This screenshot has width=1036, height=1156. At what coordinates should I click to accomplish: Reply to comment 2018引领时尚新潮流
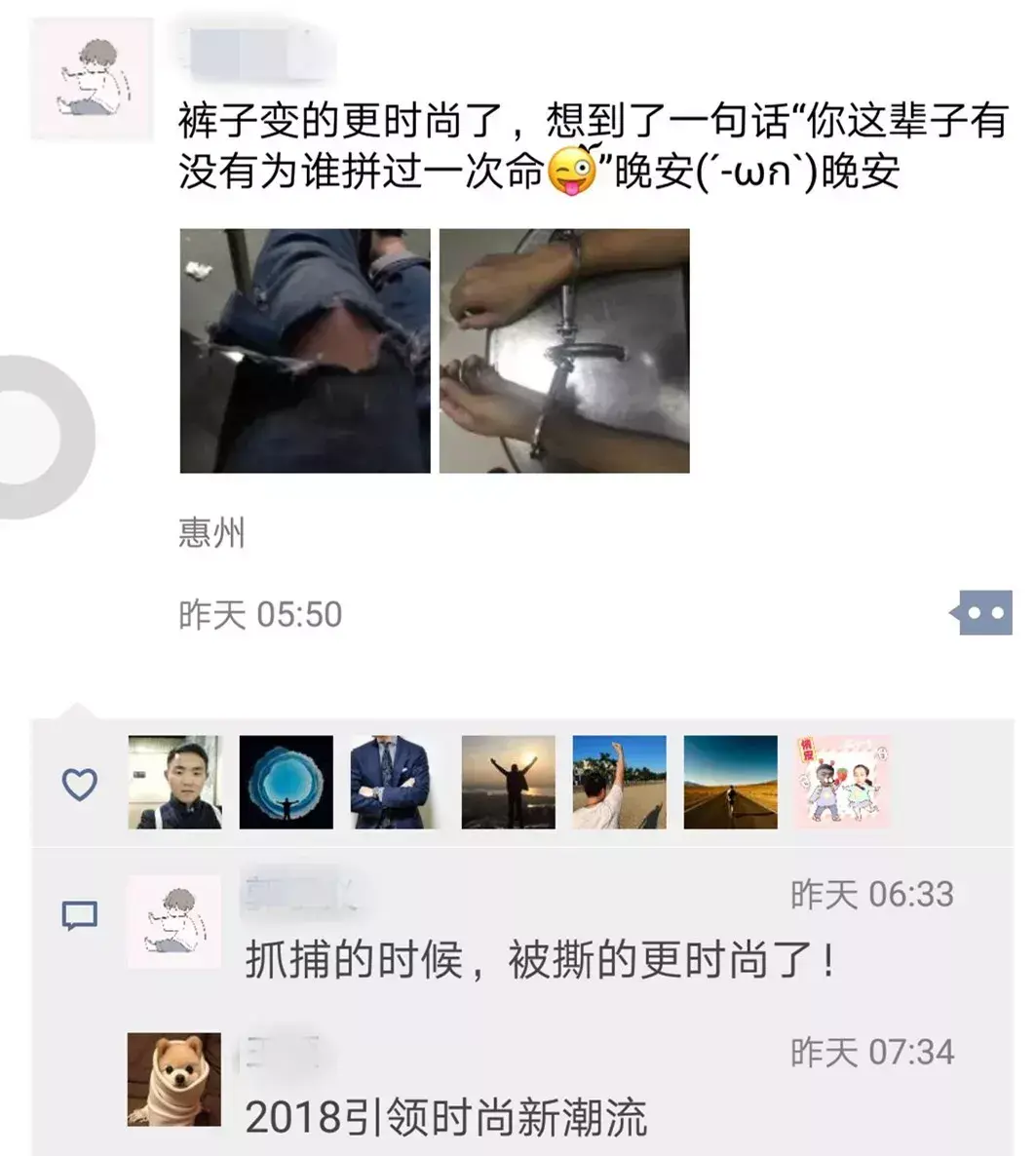[446, 1117]
